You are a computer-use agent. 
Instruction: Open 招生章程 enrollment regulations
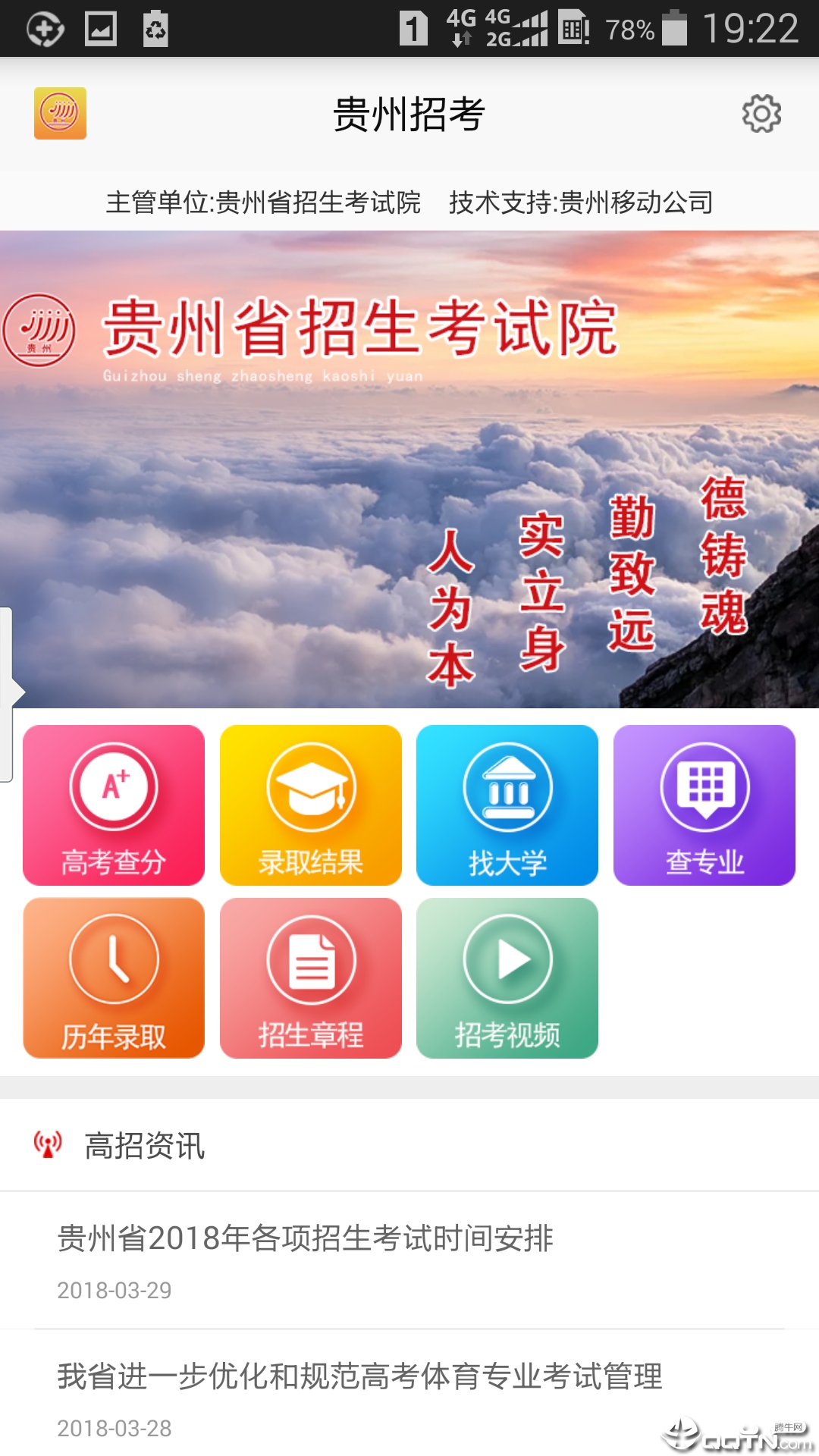311,978
